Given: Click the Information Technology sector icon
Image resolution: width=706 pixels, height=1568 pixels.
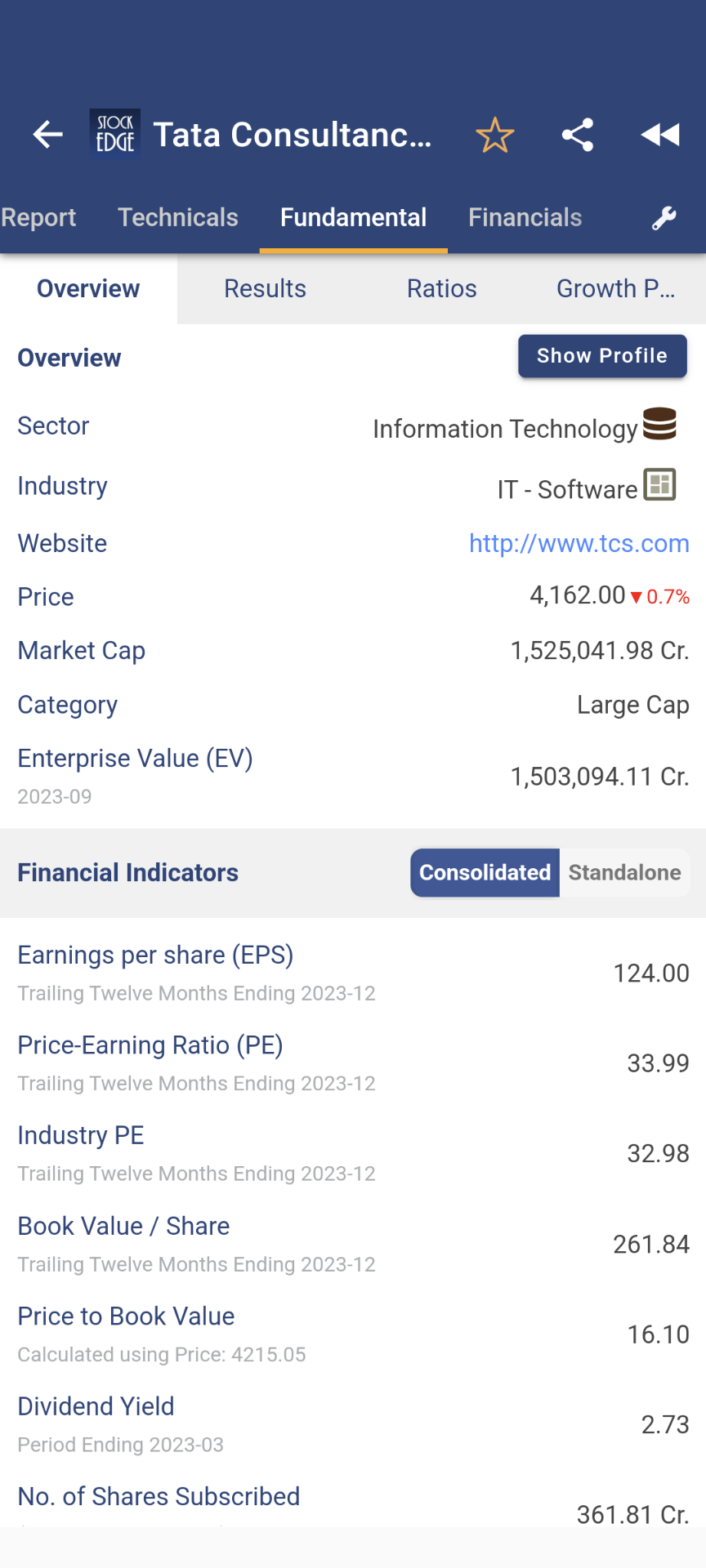Looking at the screenshot, I should tap(658, 423).
